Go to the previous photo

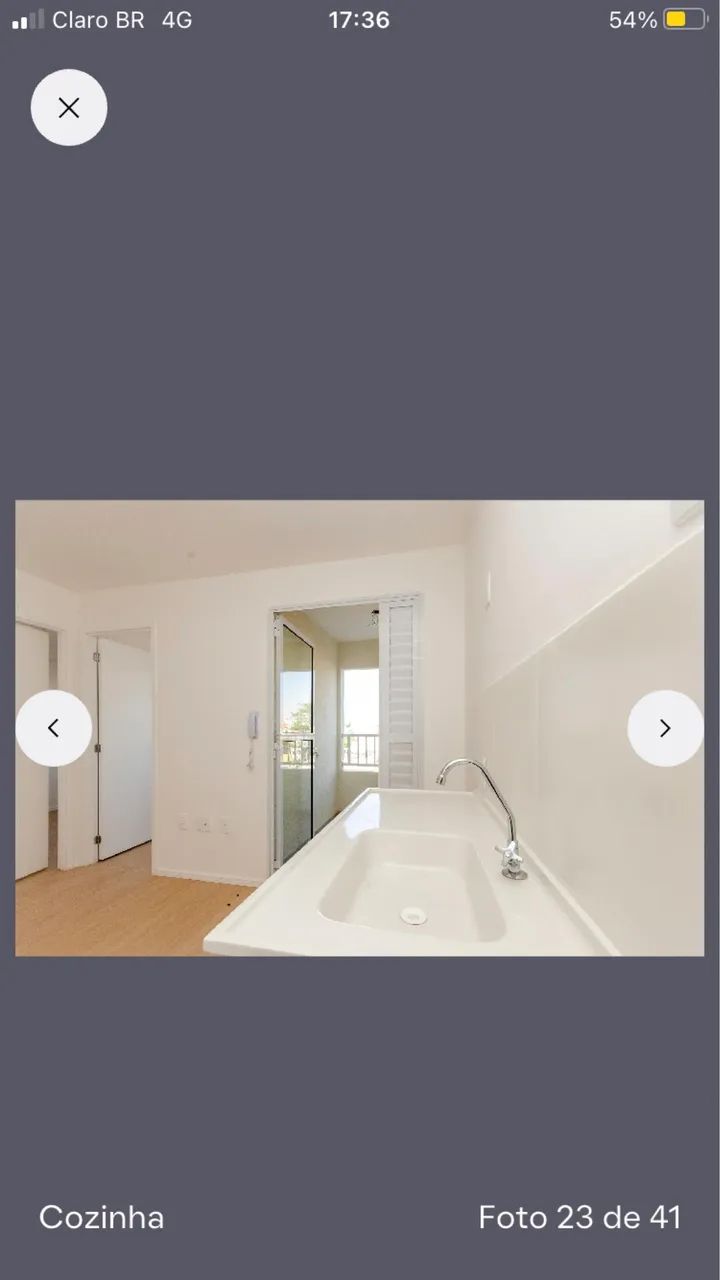(x=54, y=728)
